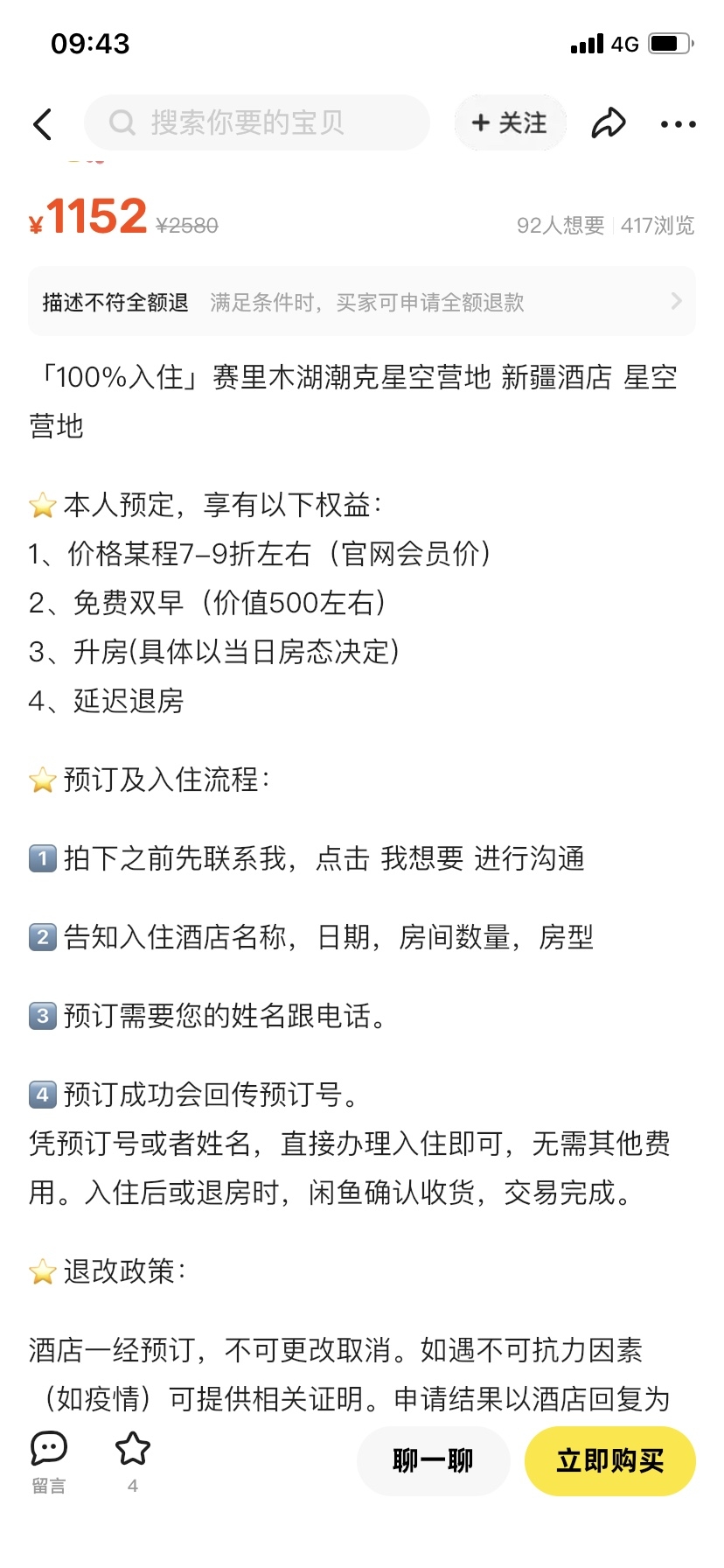This screenshot has width=724, height=1568.
Task: Go back using the arrow
Action: click(42, 124)
